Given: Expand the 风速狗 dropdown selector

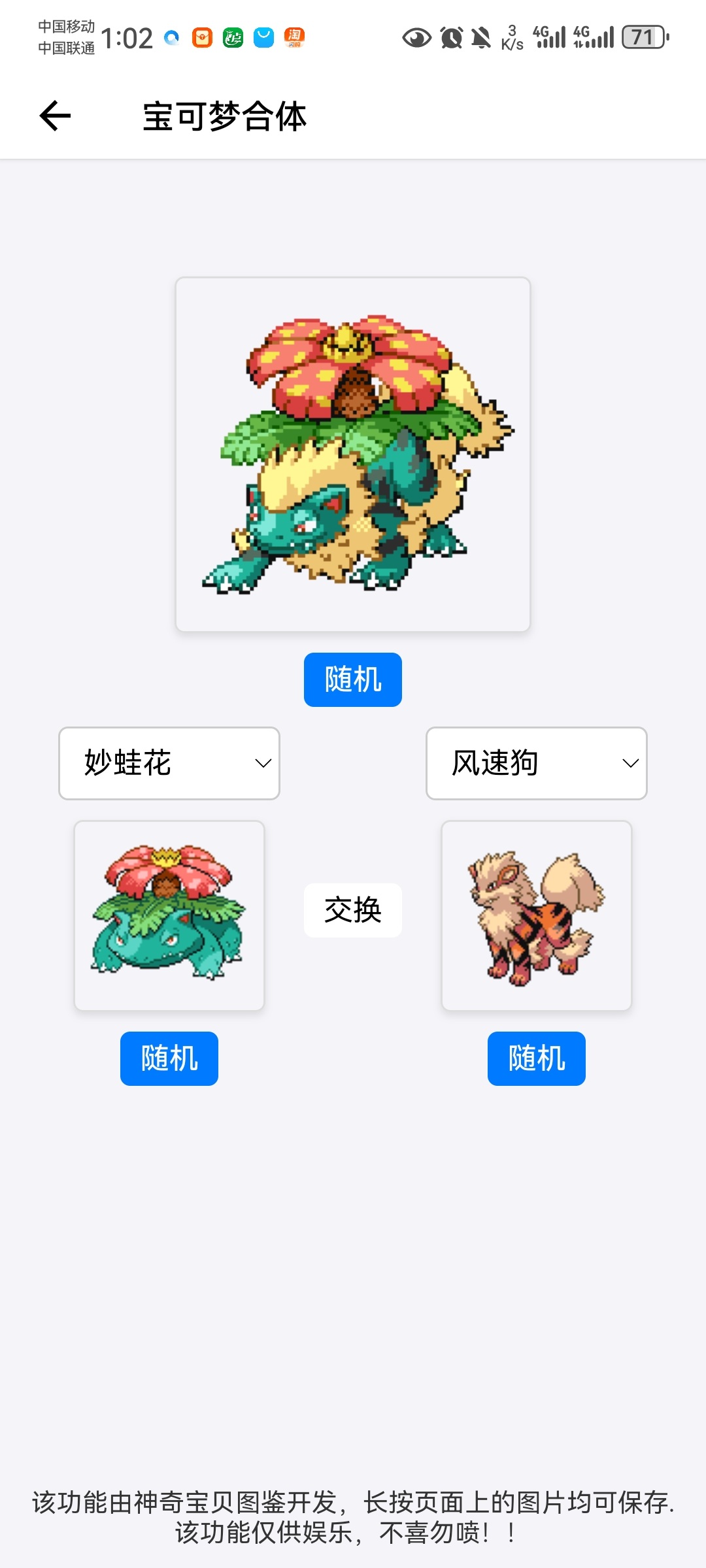Looking at the screenshot, I should (537, 763).
